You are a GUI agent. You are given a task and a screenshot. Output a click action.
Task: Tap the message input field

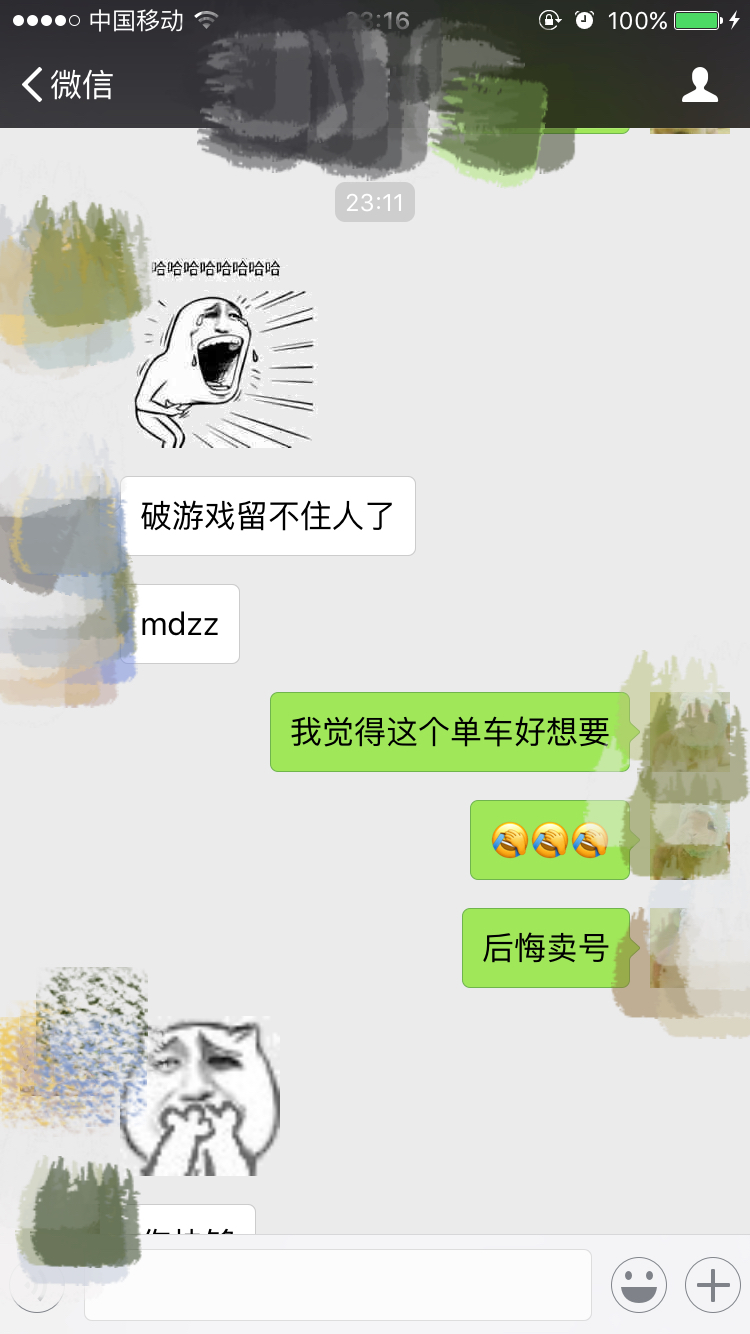[x=338, y=1284]
